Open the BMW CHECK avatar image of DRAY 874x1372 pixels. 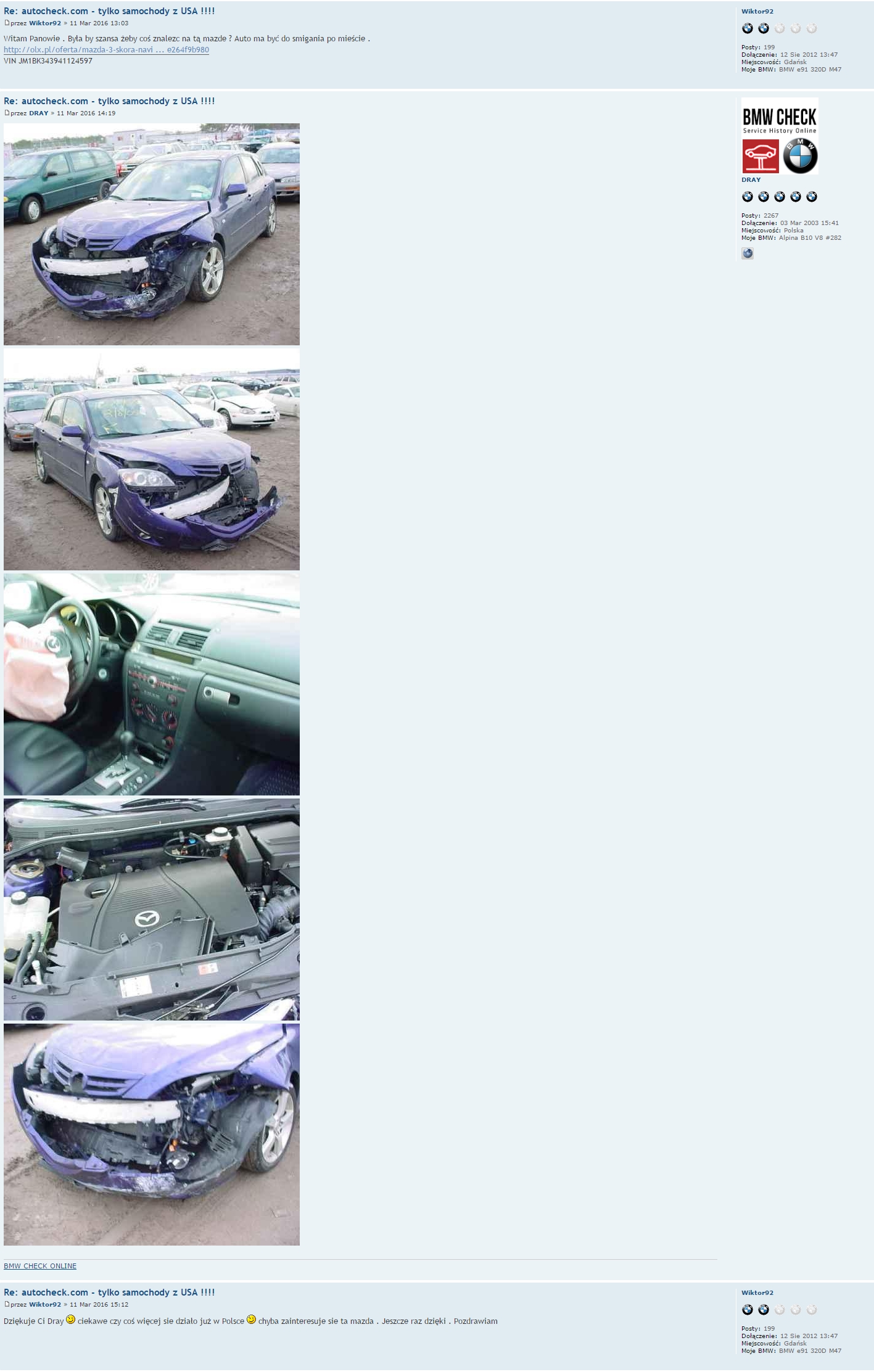[780, 136]
